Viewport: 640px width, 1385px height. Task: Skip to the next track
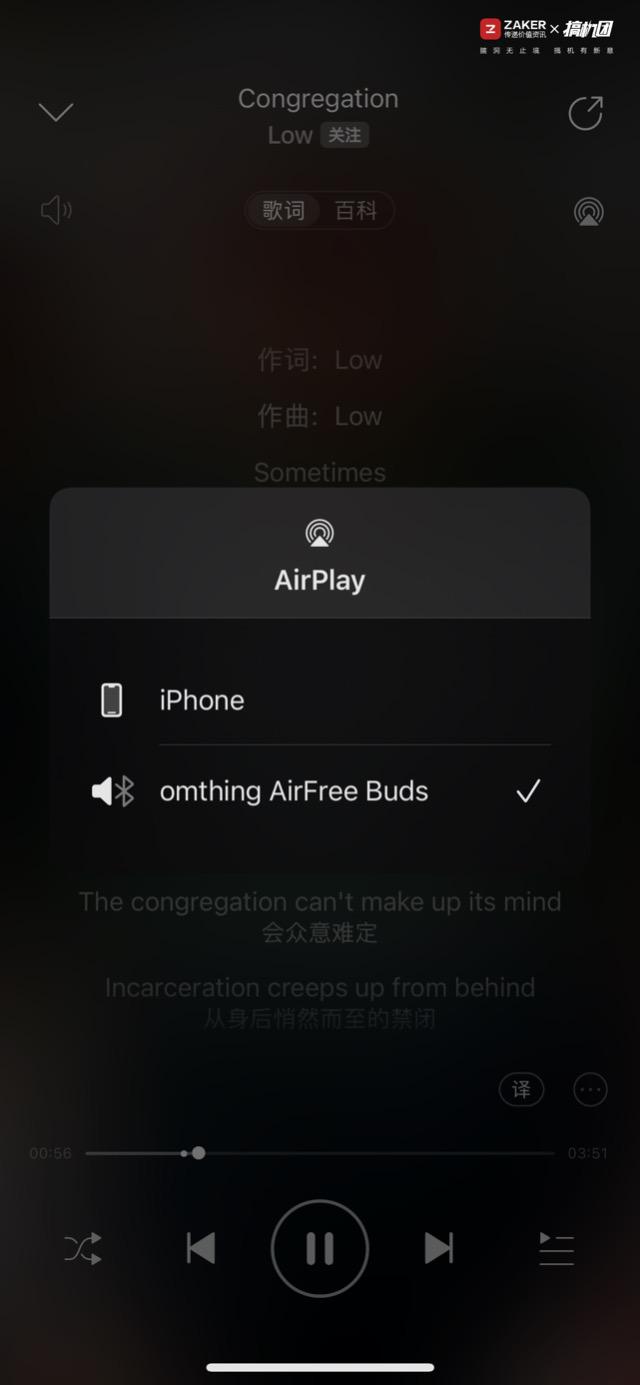(439, 1248)
